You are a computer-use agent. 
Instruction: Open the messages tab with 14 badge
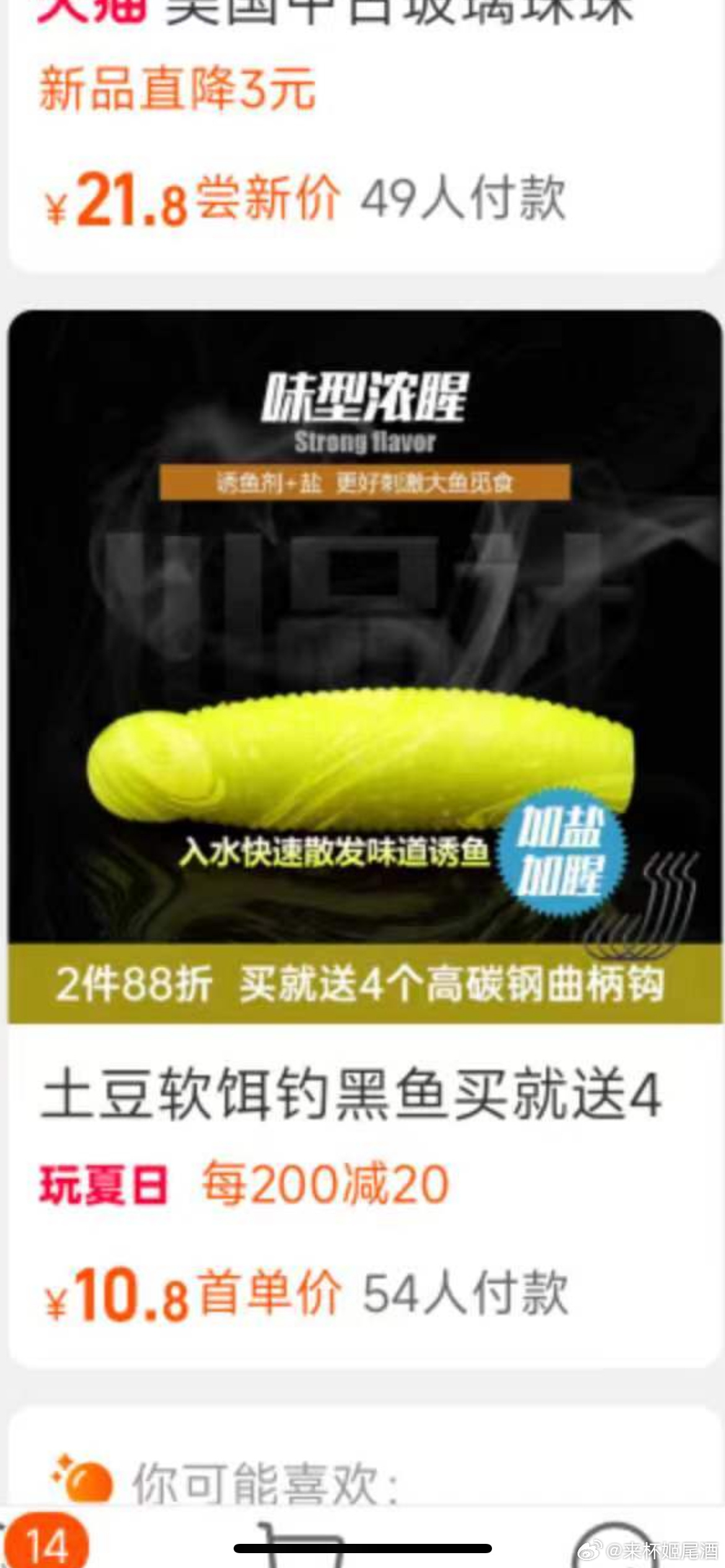coord(46,1545)
